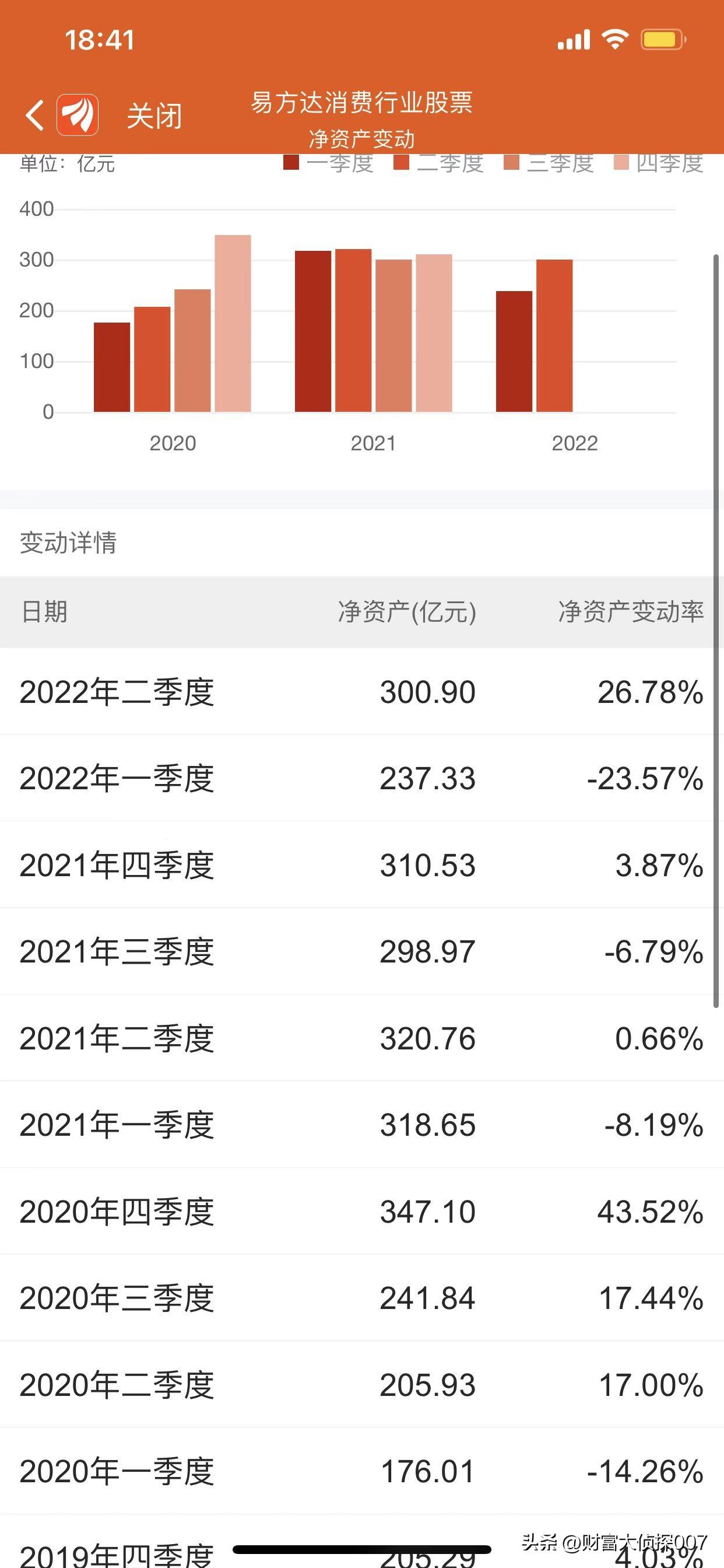Toggle the 一季度 series in the chart legend

[x=329, y=163]
